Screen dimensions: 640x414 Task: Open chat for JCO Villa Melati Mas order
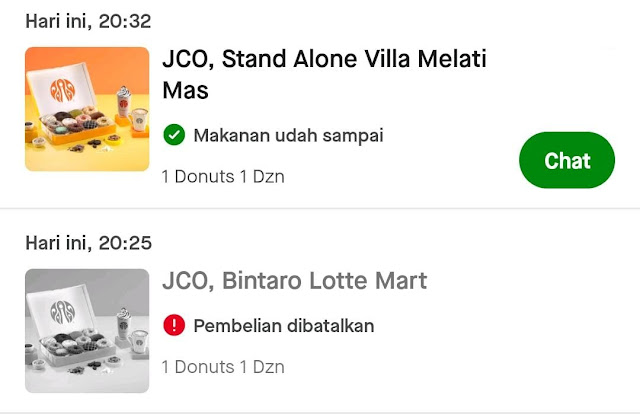click(x=567, y=160)
